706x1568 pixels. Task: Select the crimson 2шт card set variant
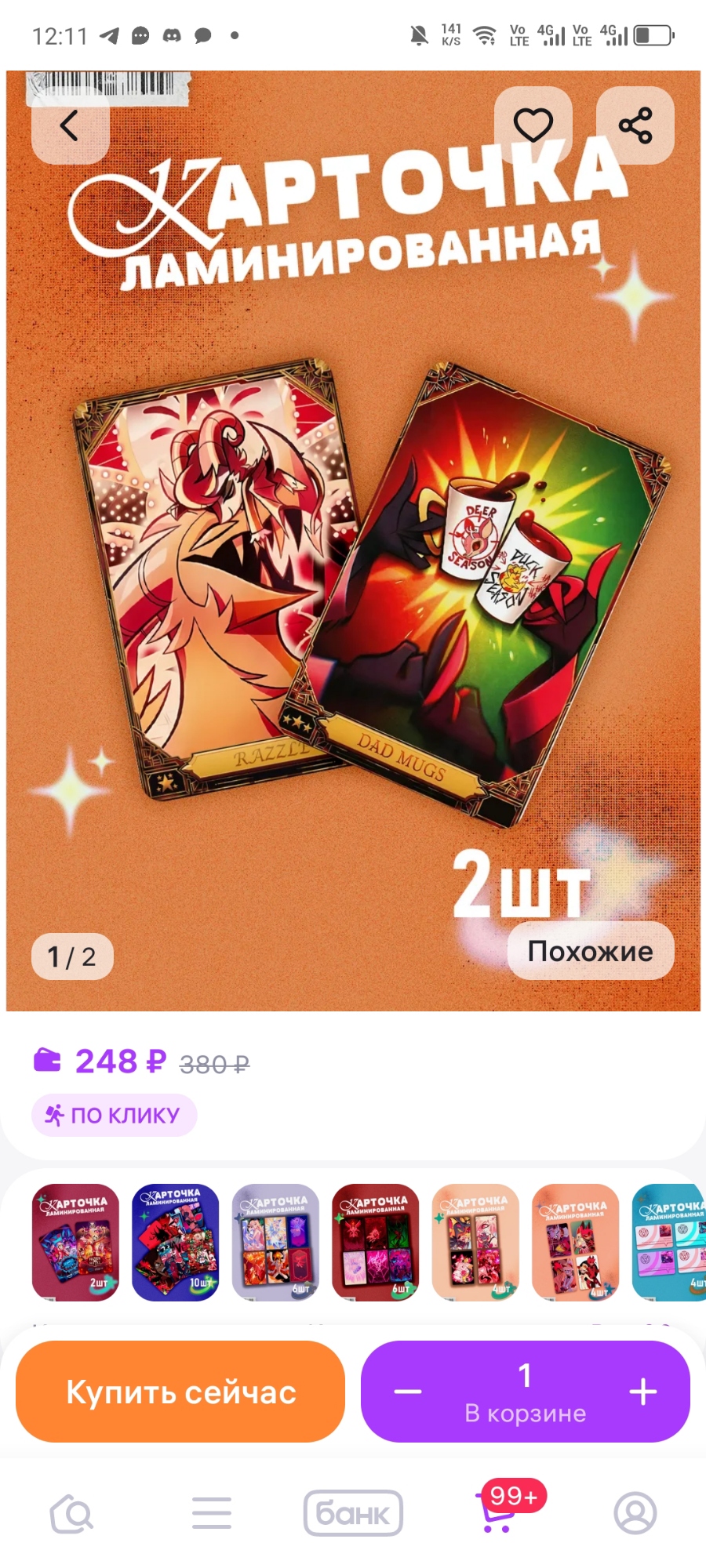[75, 1243]
